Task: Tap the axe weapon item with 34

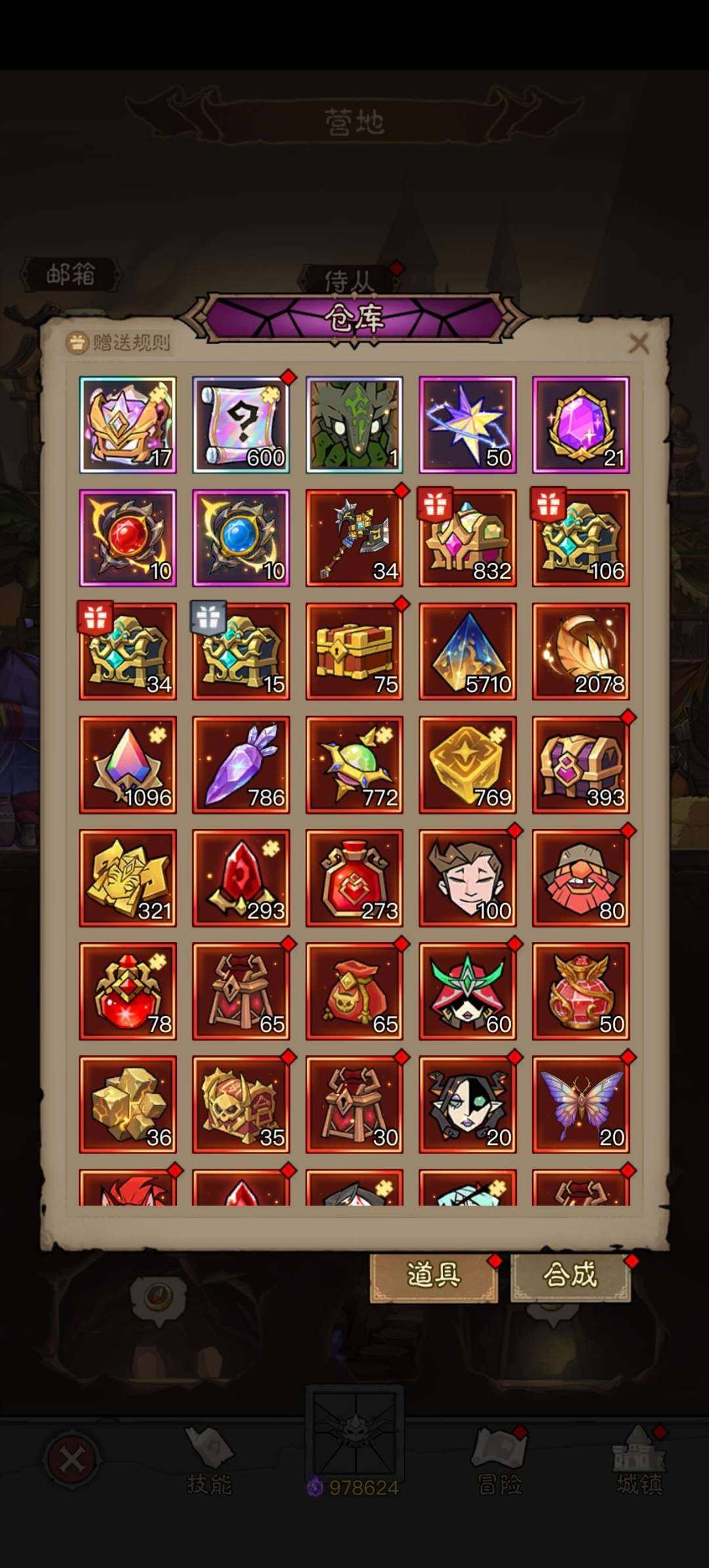Action: coord(354,538)
